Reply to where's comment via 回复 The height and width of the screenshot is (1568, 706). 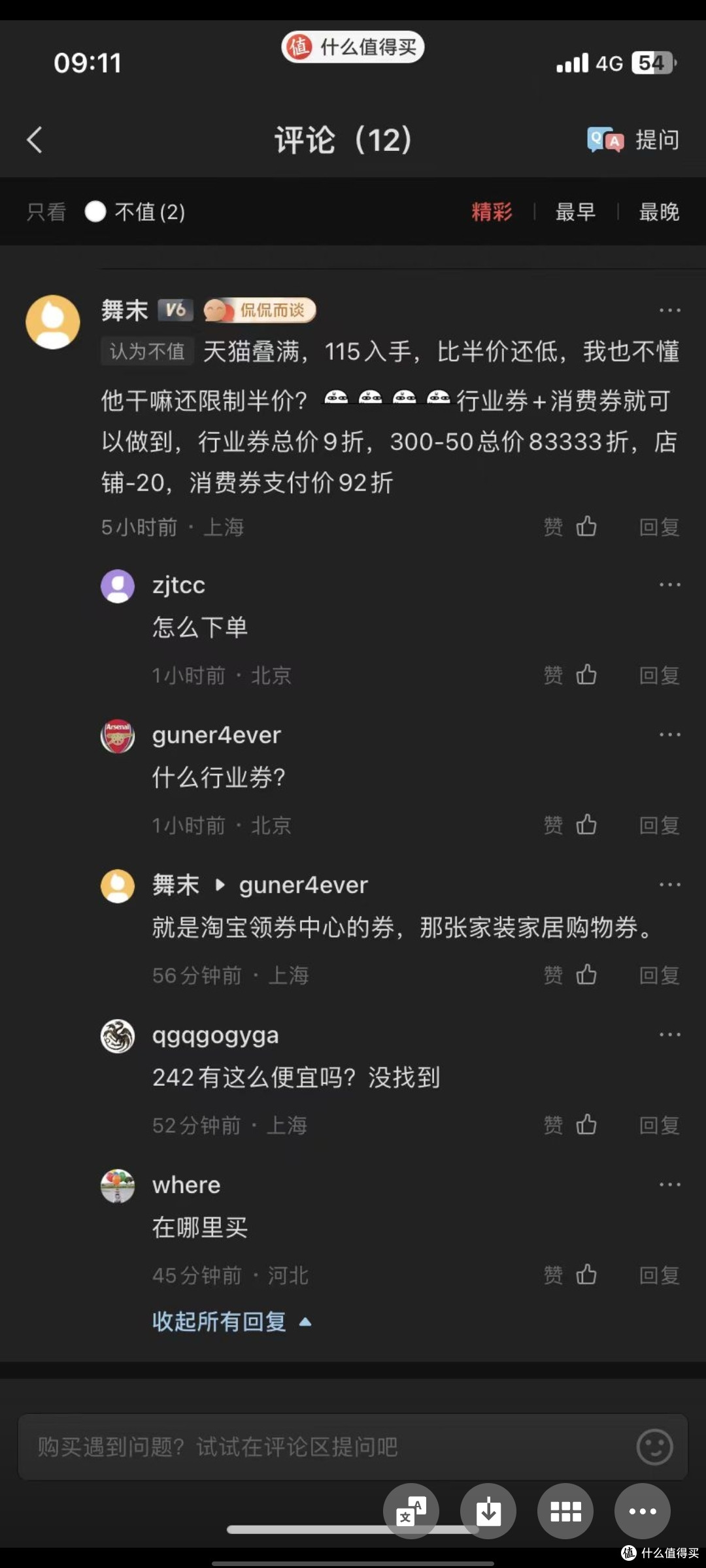658,1275
